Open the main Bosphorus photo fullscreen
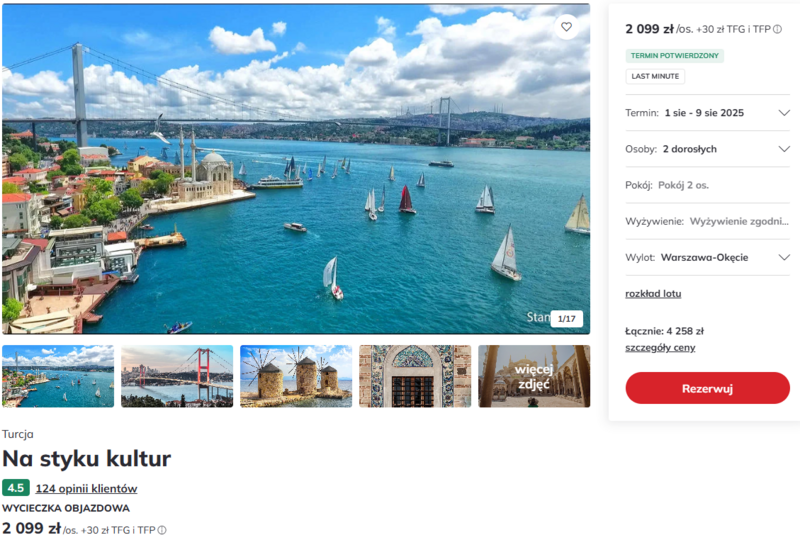The height and width of the screenshot is (535, 800). coord(296,170)
